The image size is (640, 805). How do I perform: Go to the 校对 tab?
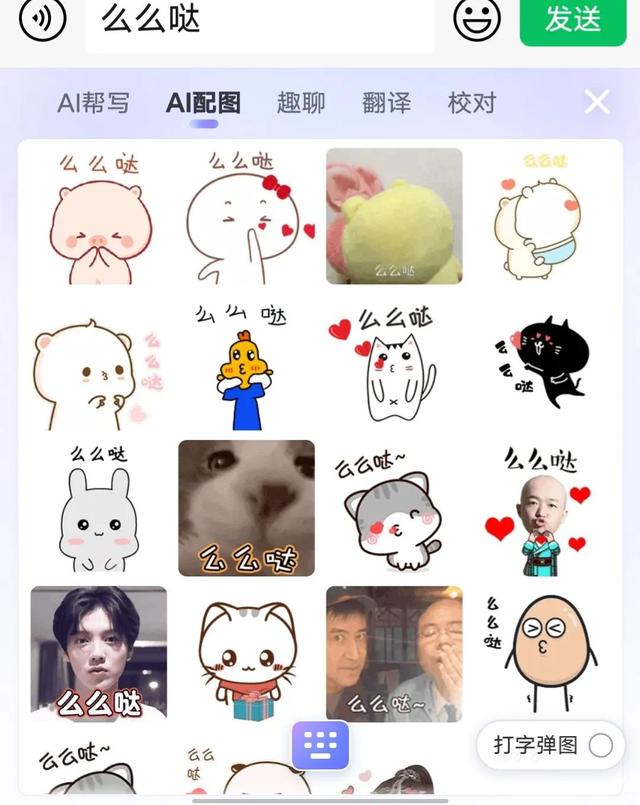click(472, 102)
